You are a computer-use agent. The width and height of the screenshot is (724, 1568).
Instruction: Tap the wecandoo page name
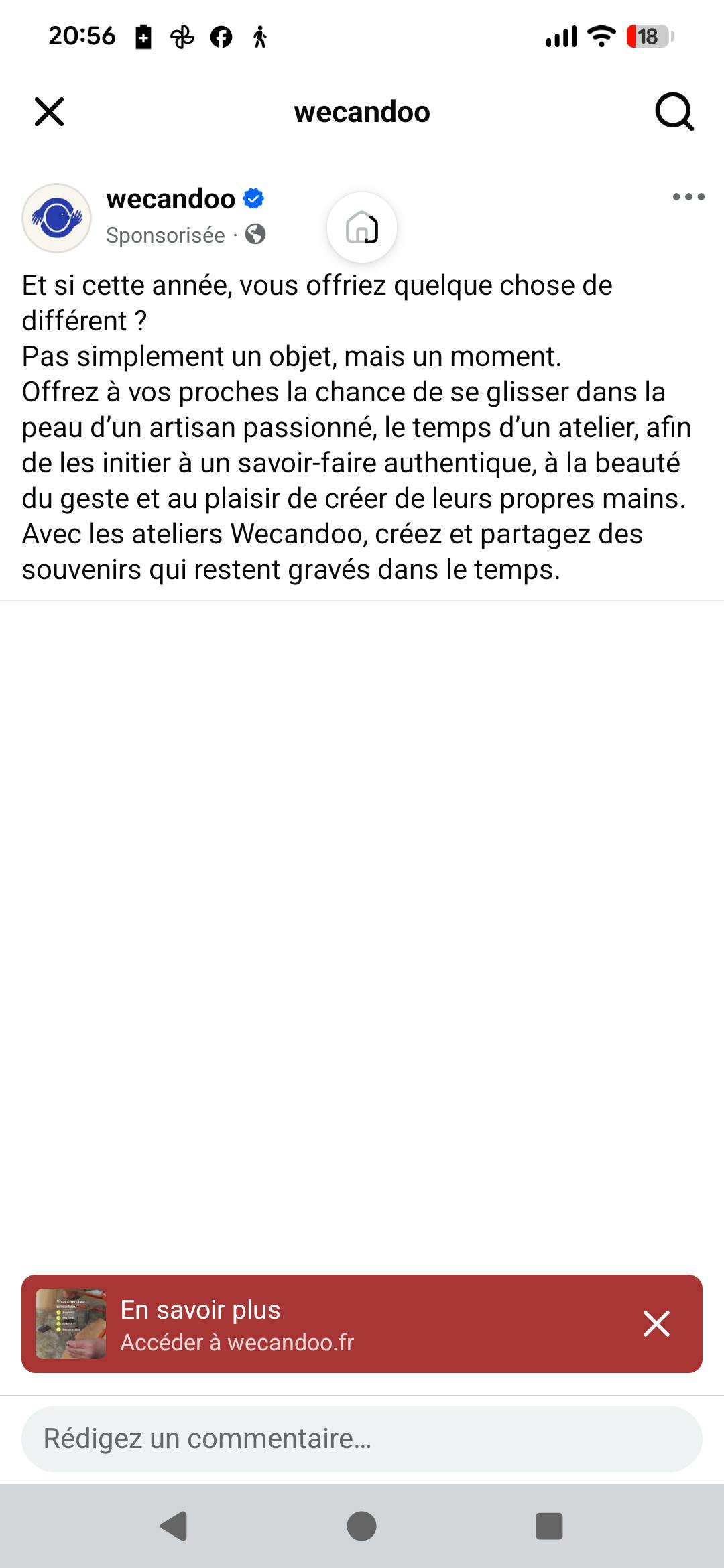(170, 199)
